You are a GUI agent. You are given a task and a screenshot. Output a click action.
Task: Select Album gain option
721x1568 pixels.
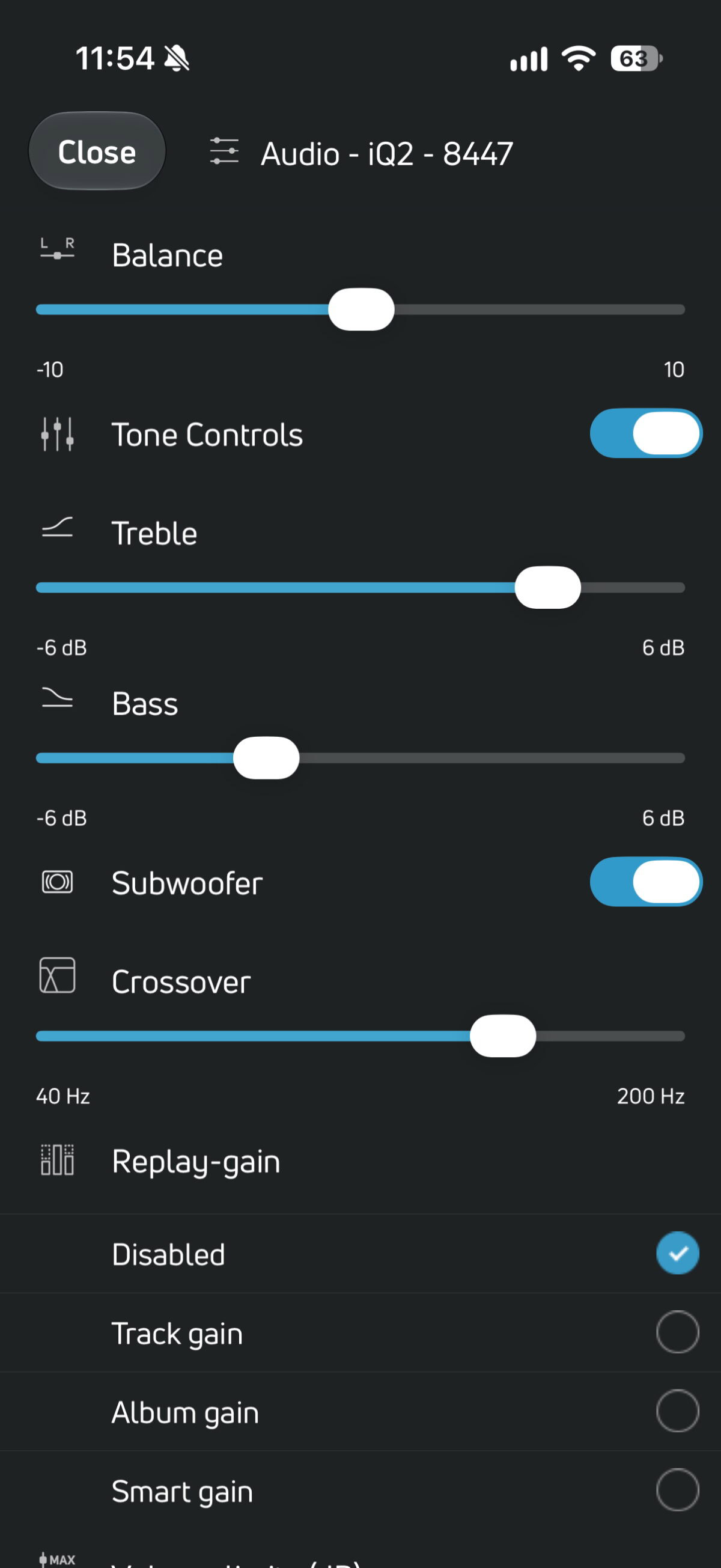pyautogui.click(x=360, y=1411)
